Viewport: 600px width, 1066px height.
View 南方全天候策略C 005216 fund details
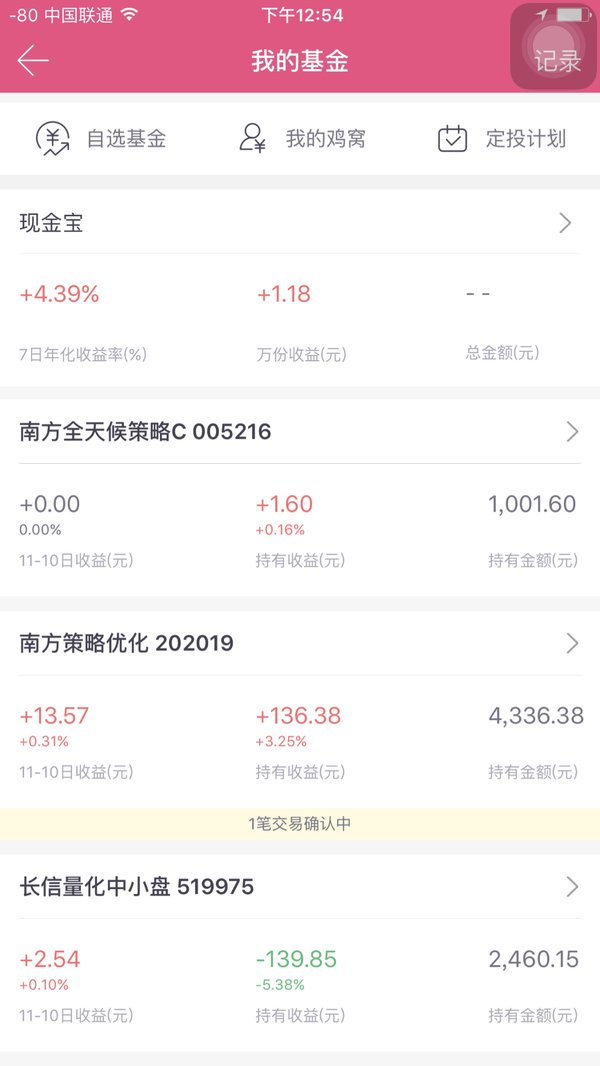pos(300,431)
